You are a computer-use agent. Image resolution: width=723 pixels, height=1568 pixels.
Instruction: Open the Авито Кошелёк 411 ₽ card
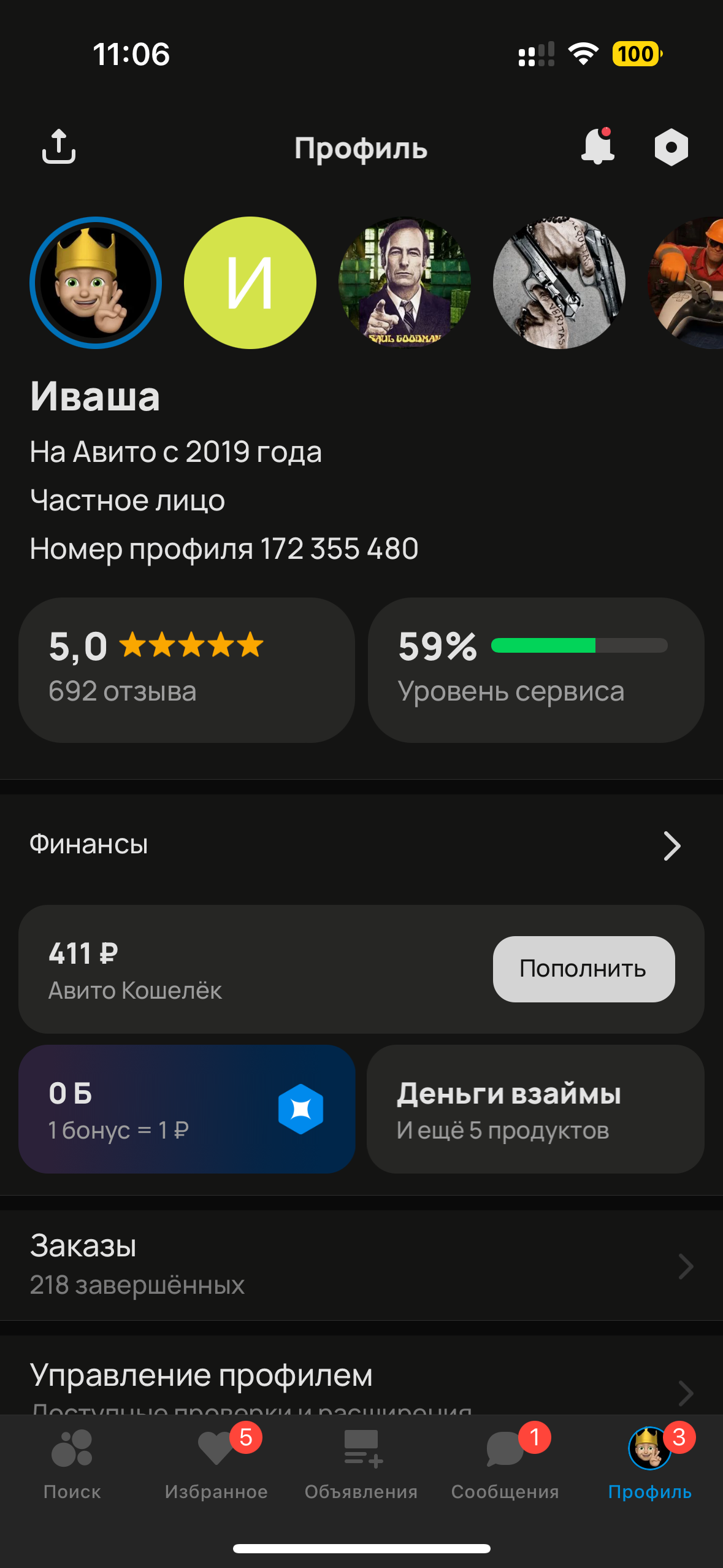pos(361,969)
